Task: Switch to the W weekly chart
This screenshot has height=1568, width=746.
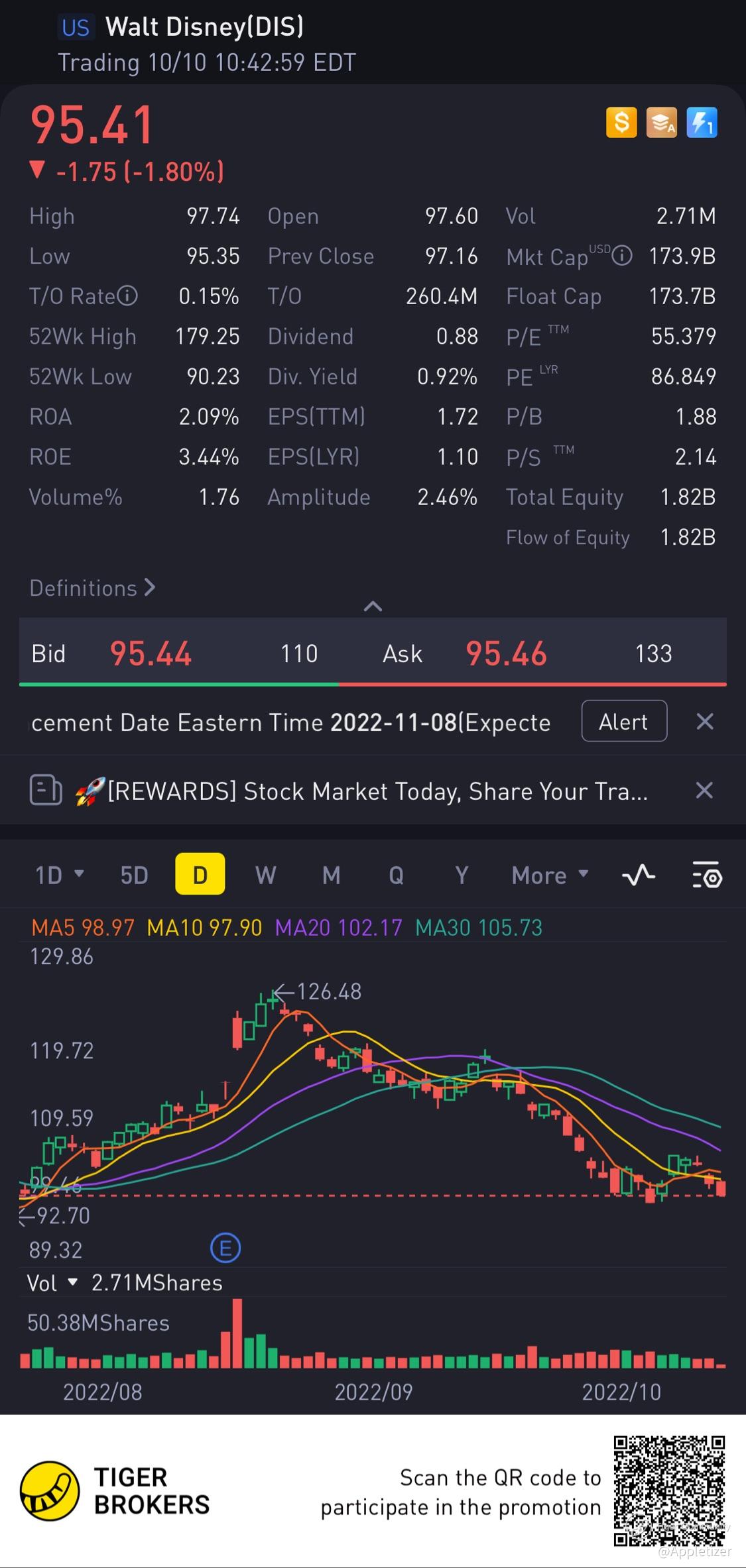Action: tap(265, 875)
